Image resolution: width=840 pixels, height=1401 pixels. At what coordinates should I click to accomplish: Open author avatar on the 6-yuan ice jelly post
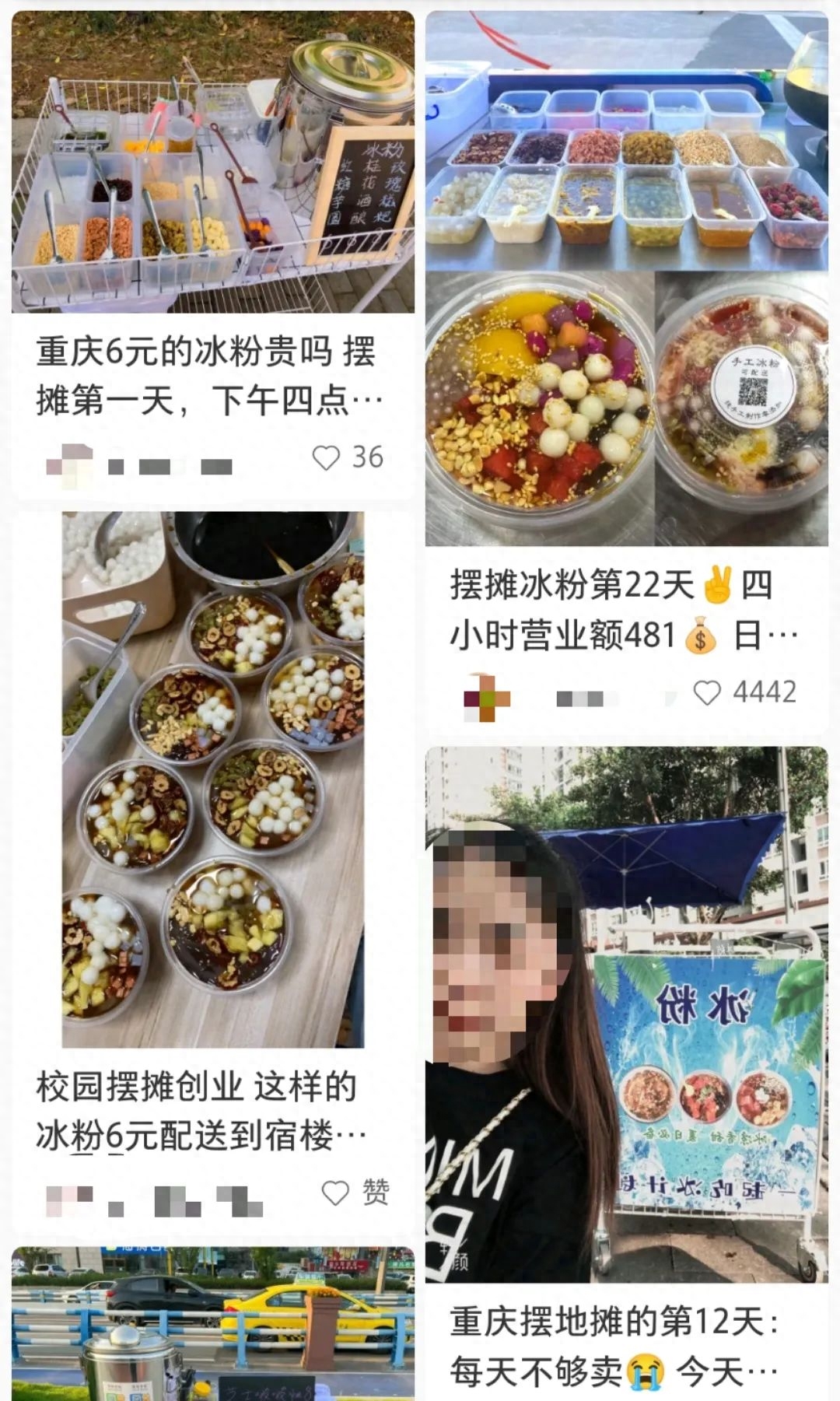tap(68, 464)
